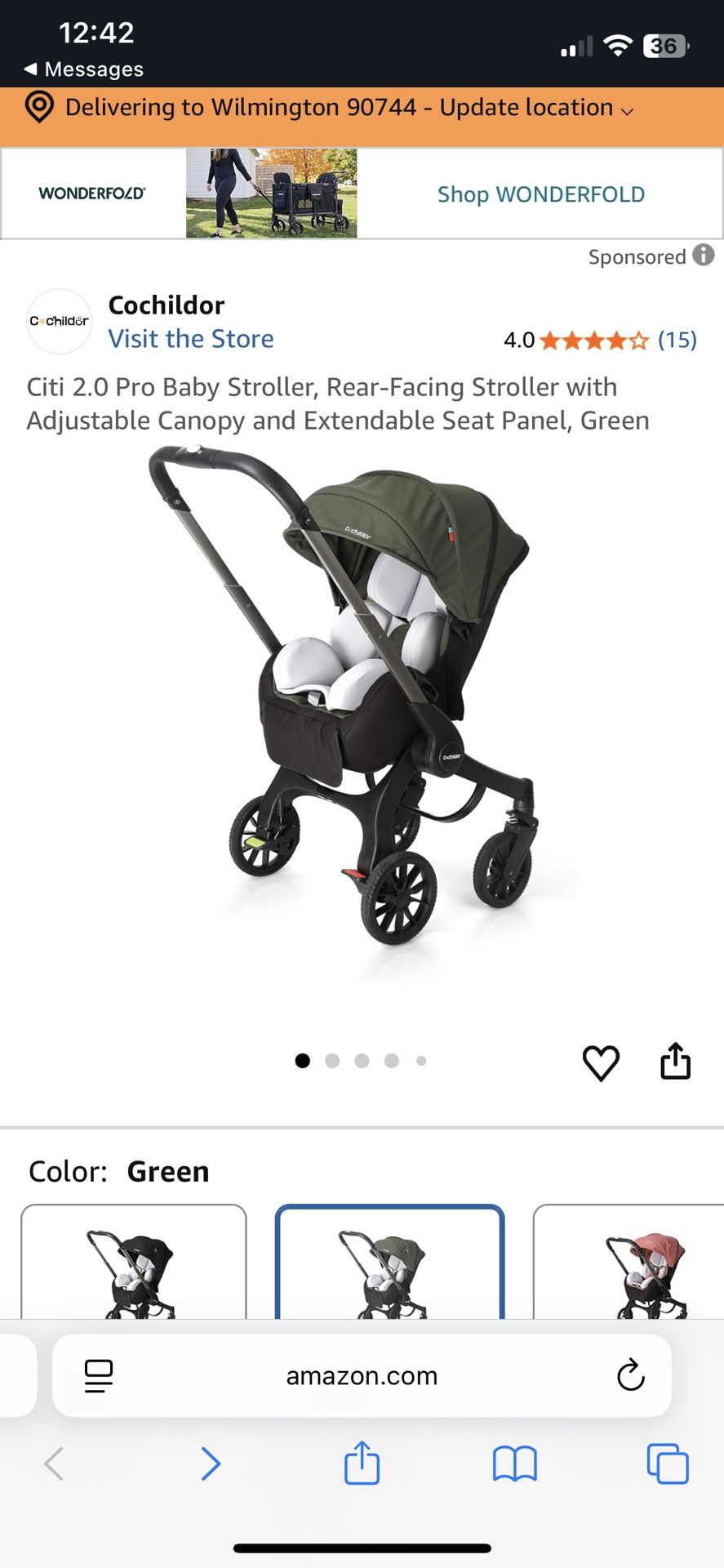The image size is (724, 1568).
Task: Open the Amazon delivery location pin icon
Action: coord(38,107)
